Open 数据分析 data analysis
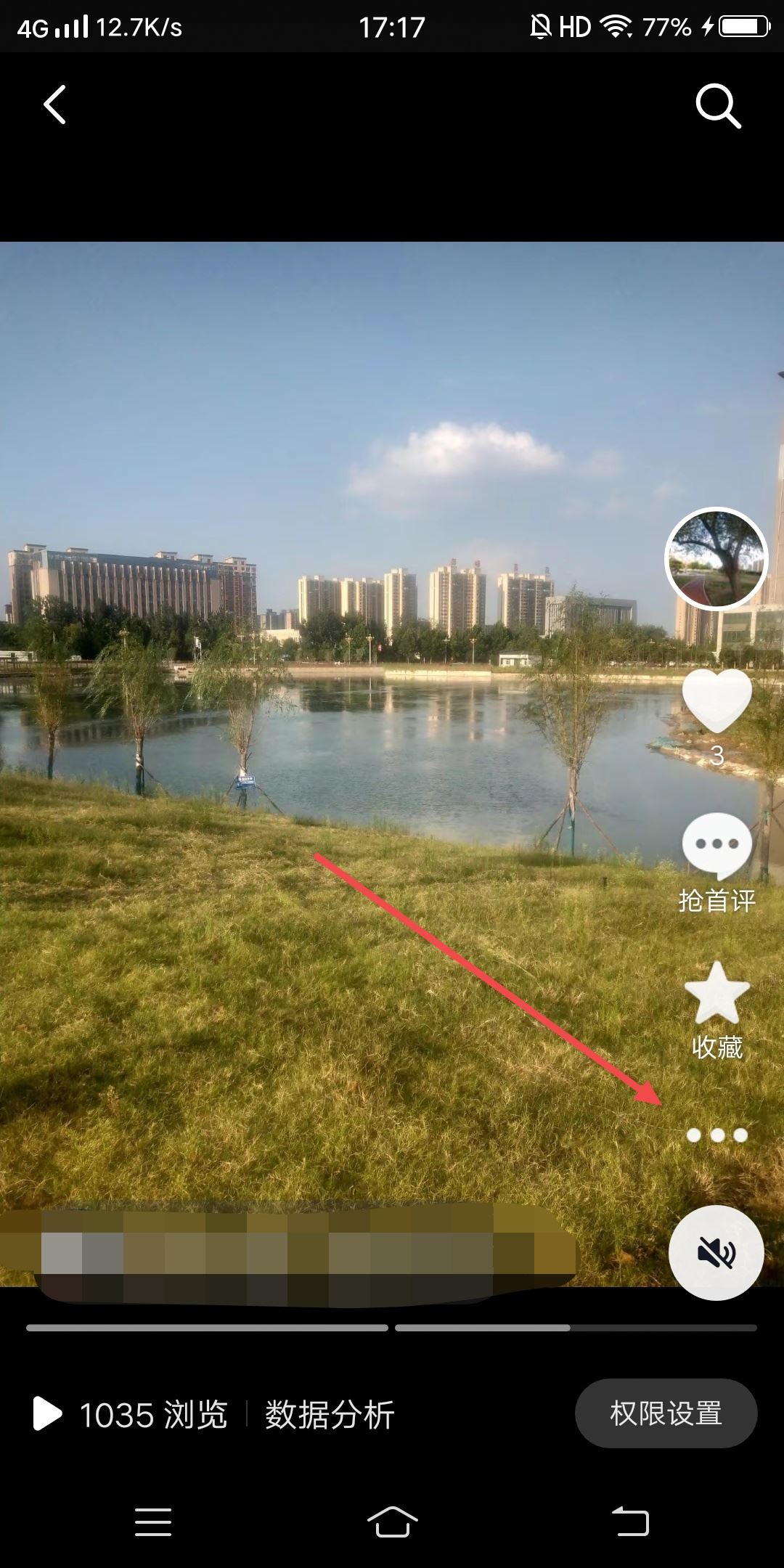 [330, 1415]
